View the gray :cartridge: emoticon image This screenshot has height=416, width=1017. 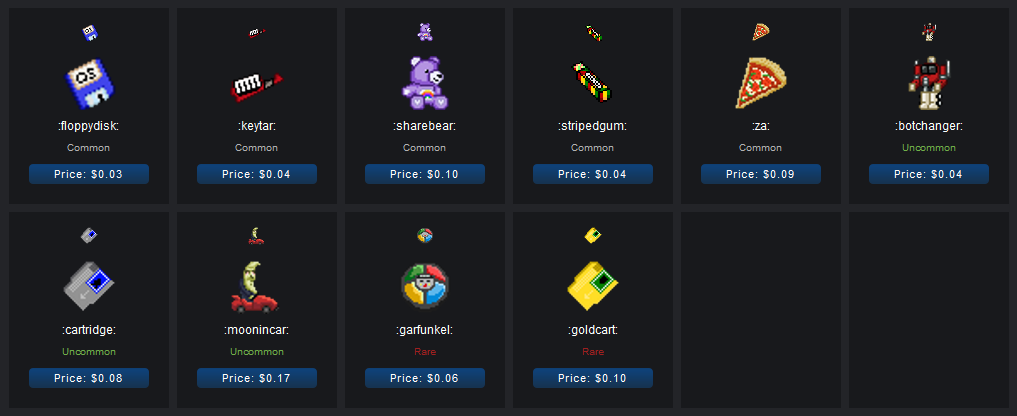pyautogui.click(x=89, y=286)
